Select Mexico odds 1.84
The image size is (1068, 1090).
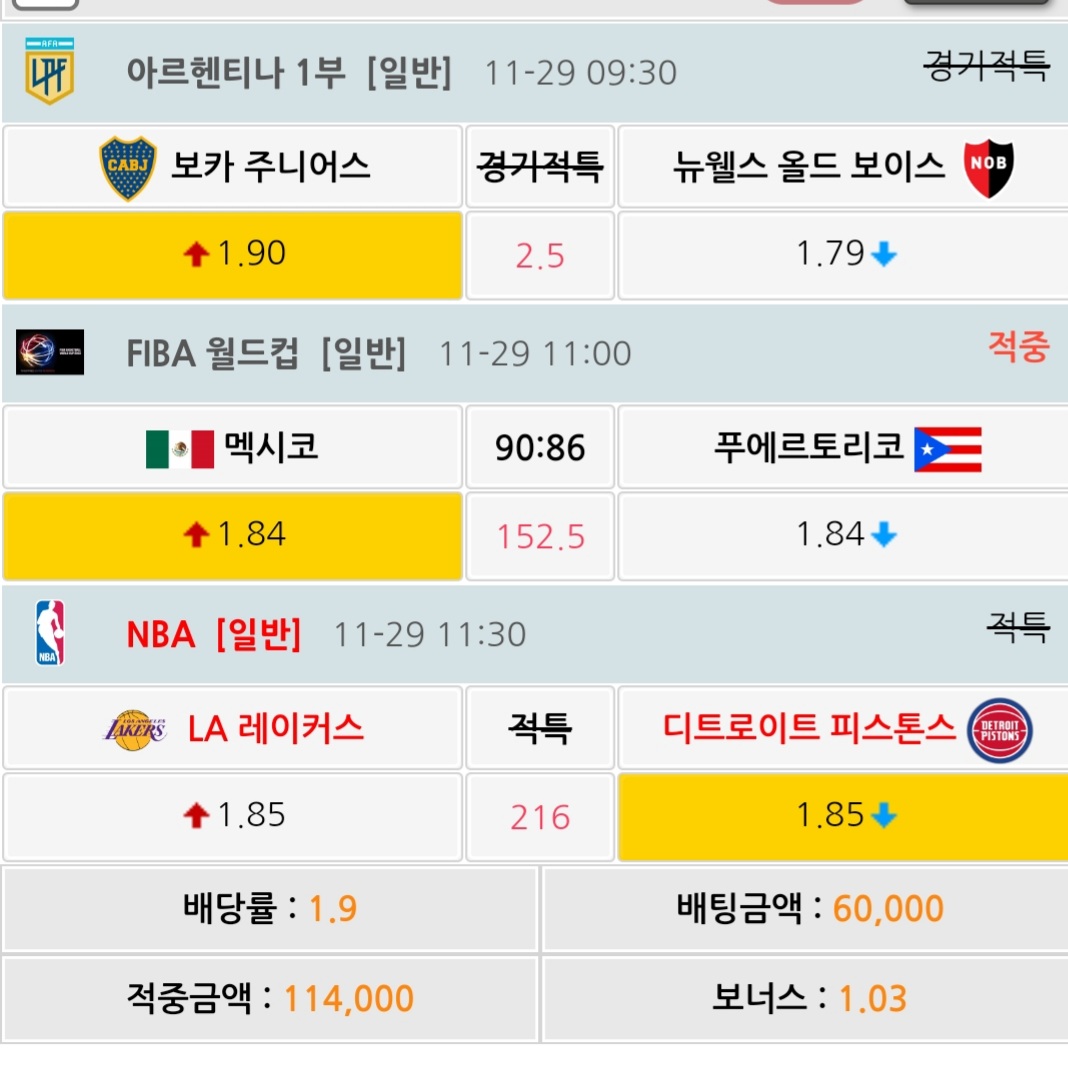pos(232,536)
